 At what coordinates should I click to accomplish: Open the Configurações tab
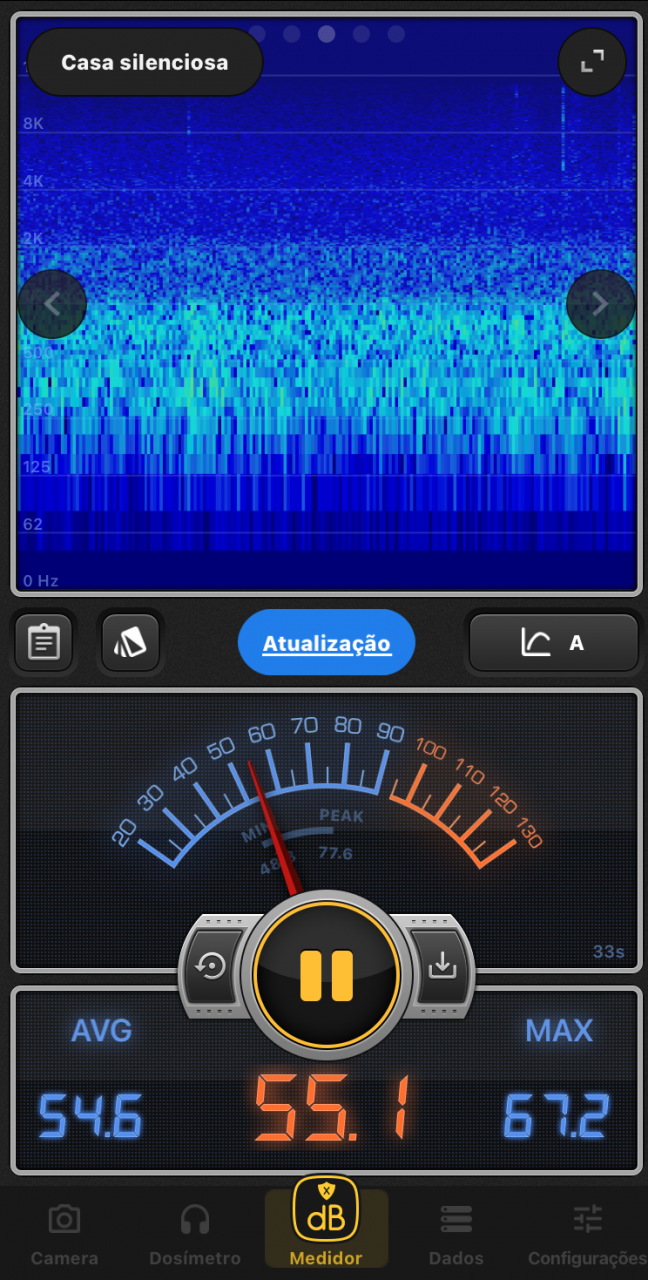pyautogui.click(x=587, y=1234)
